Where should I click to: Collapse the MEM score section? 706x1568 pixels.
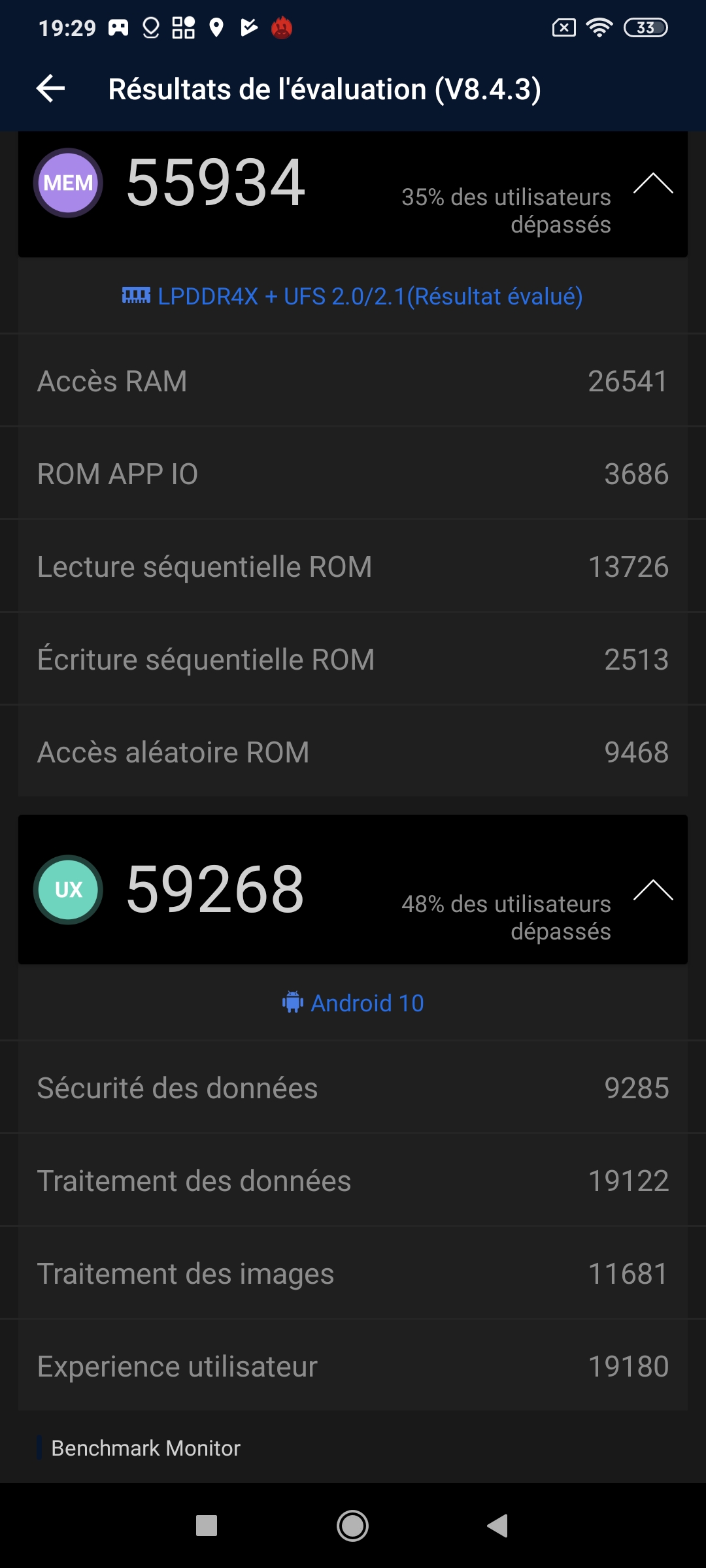652,184
